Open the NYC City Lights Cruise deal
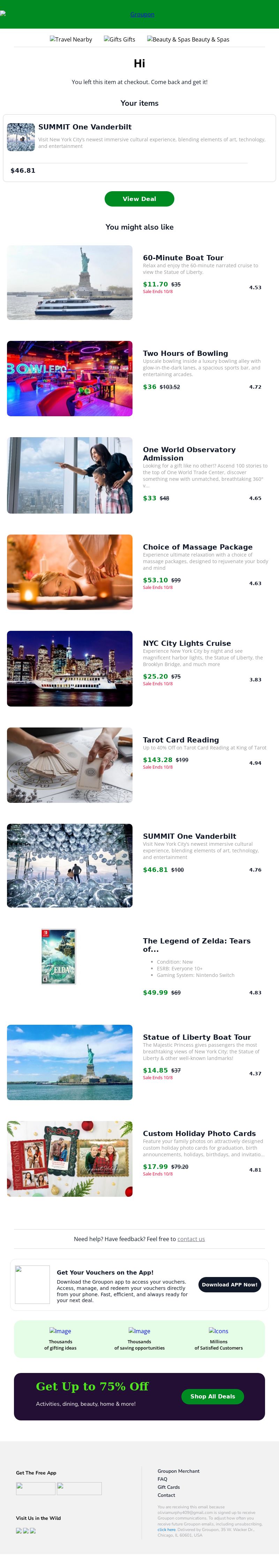This screenshot has width=279, height=1568. pyautogui.click(x=187, y=643)
